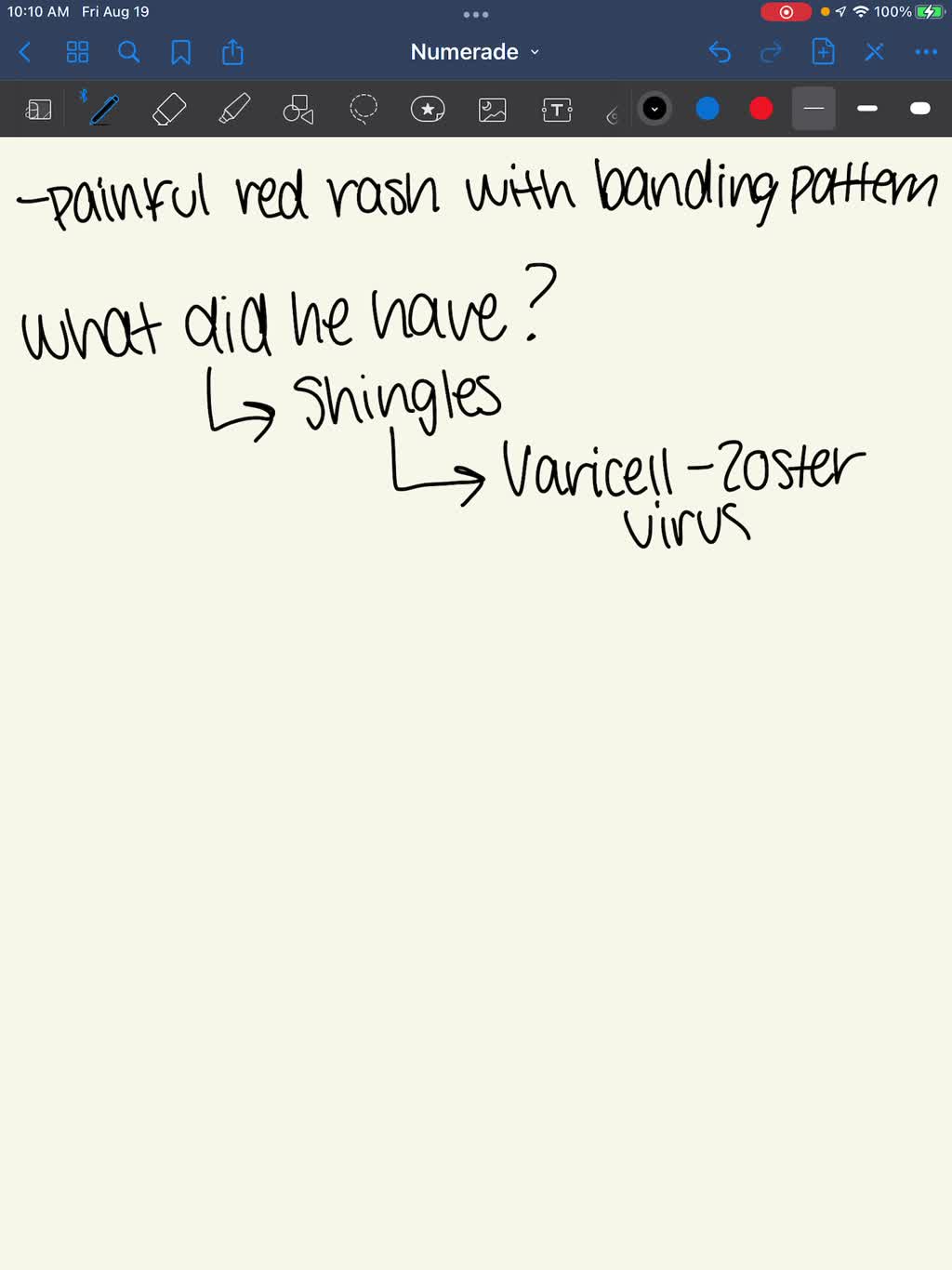This screenshot has width=952, height=1270.
Task: Add a new page
Action: click(x=823, y=52)
